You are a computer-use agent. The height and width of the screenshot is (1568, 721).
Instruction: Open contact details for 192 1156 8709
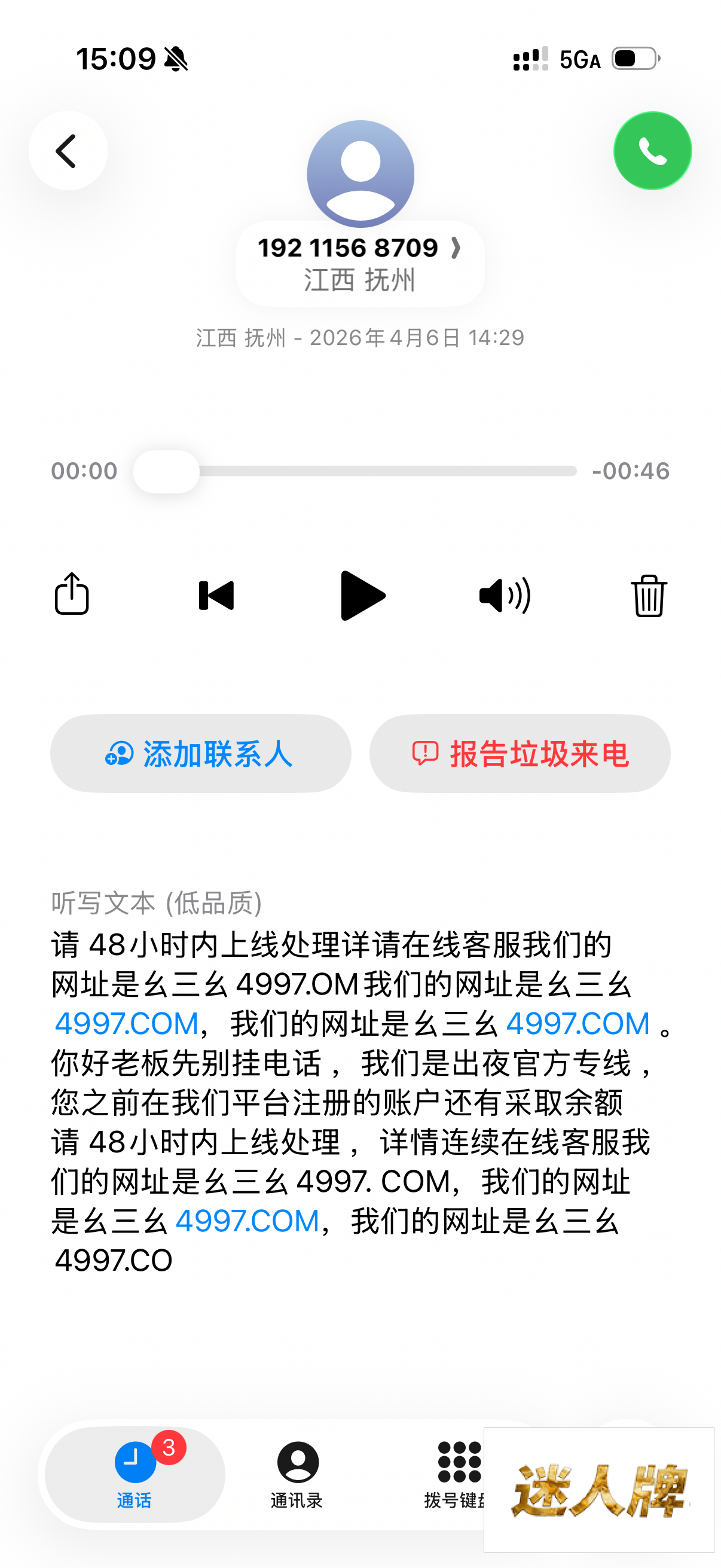[359, 248]
